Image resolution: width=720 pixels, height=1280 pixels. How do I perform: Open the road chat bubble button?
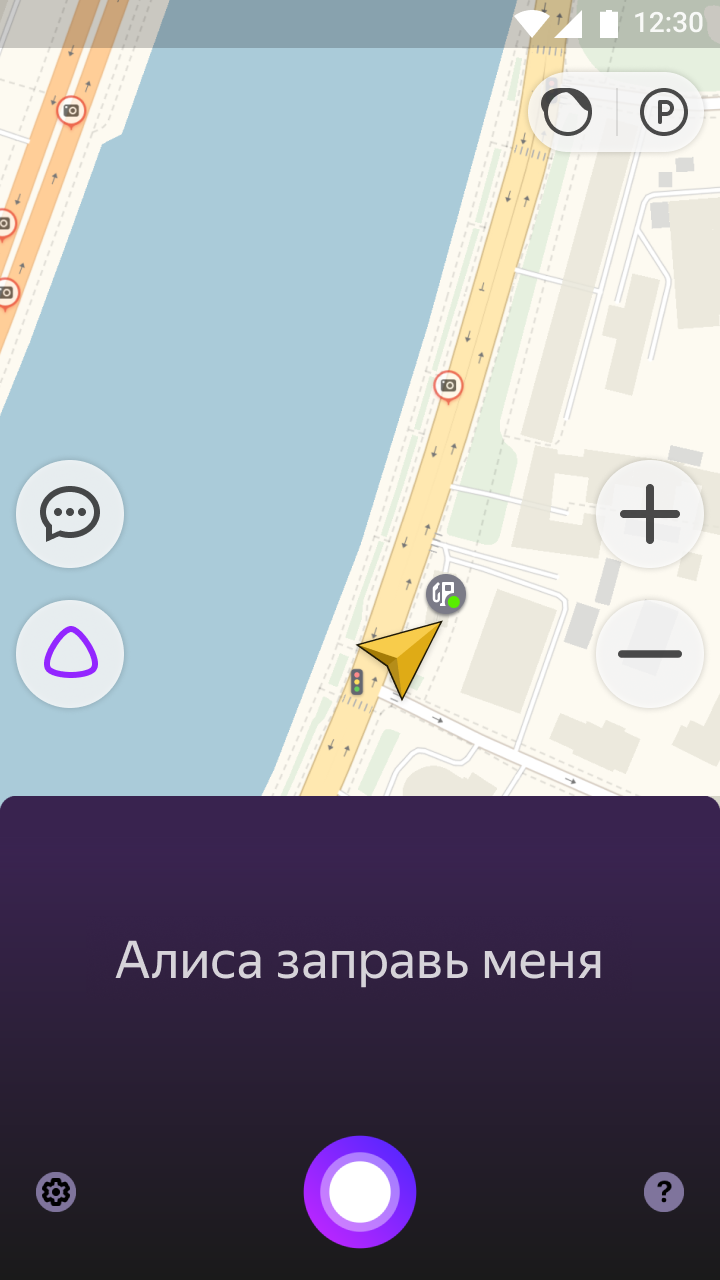click(x=70, y=514)
